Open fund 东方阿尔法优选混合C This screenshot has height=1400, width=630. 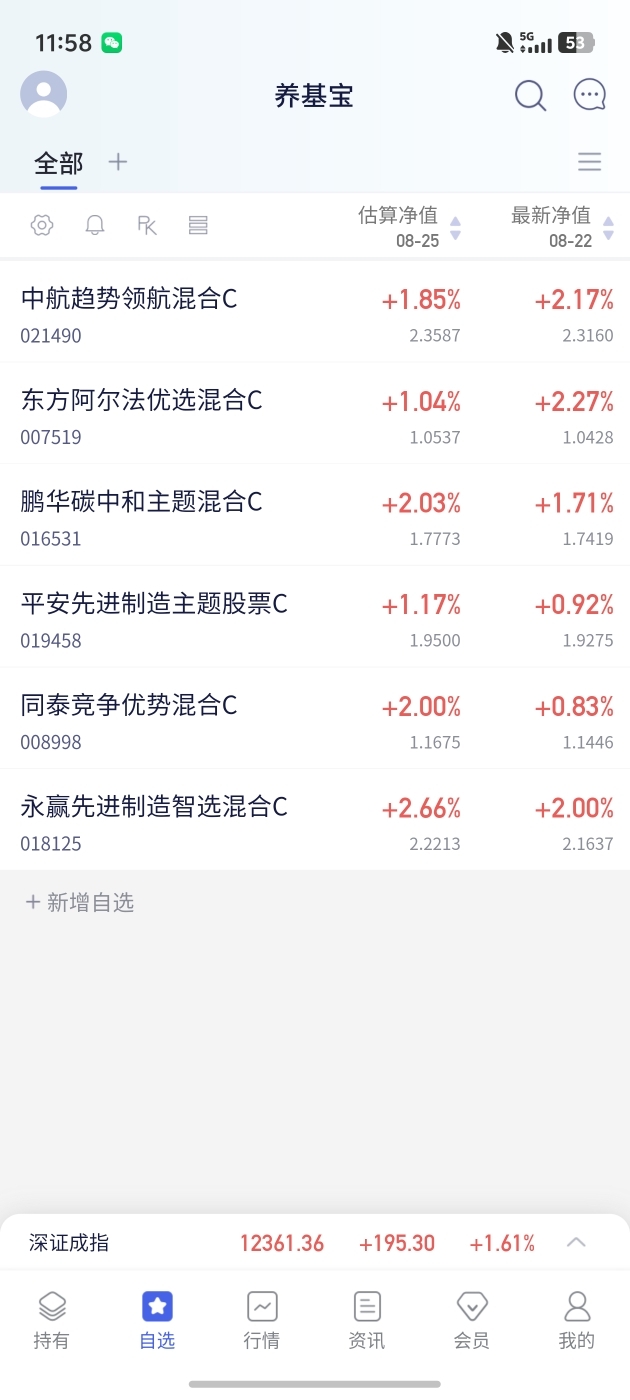(315, 414)
